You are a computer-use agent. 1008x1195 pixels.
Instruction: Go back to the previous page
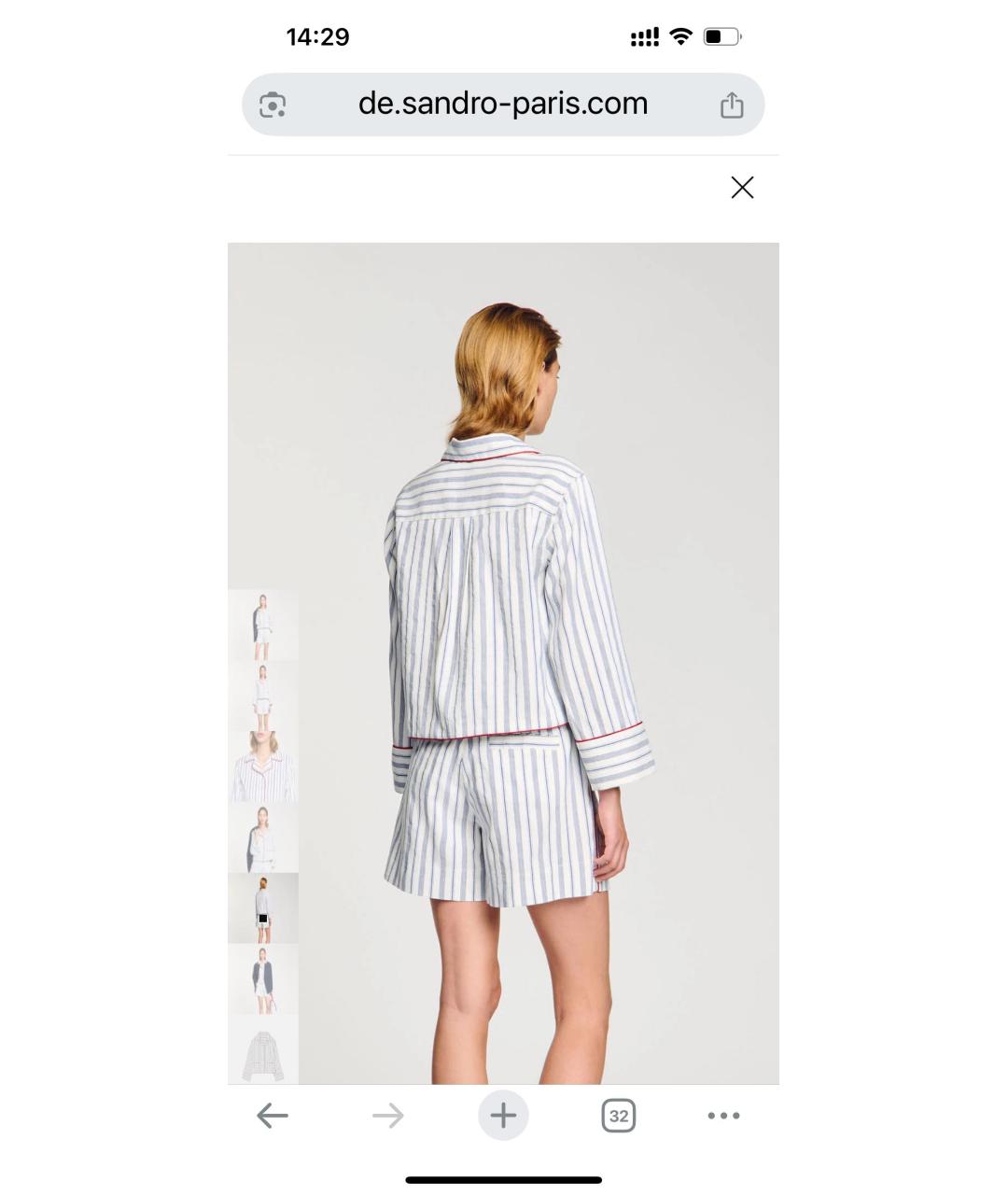[x=273, y=1116]
